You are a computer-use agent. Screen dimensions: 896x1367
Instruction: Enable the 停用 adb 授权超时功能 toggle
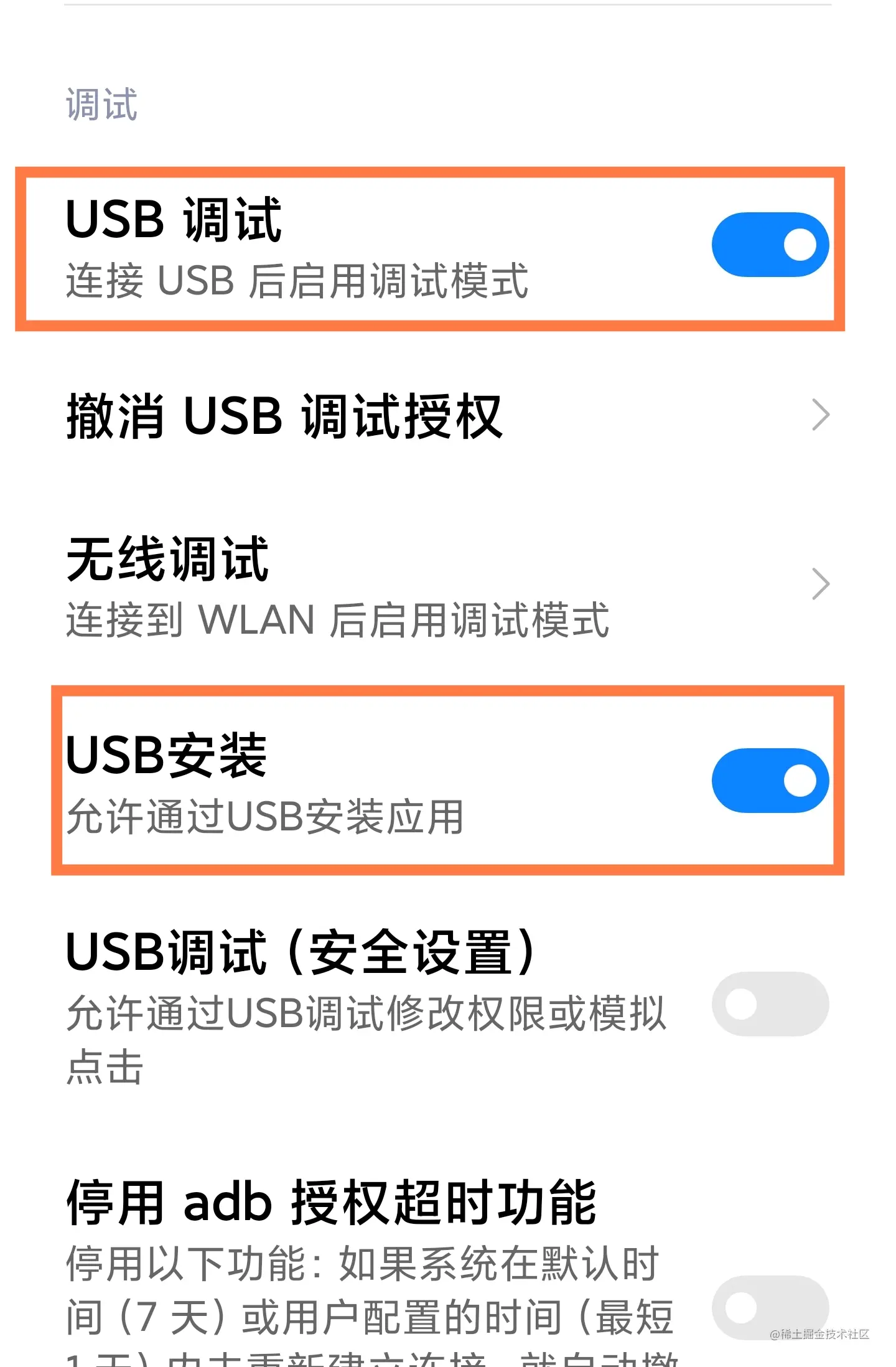click(770, 1307)
